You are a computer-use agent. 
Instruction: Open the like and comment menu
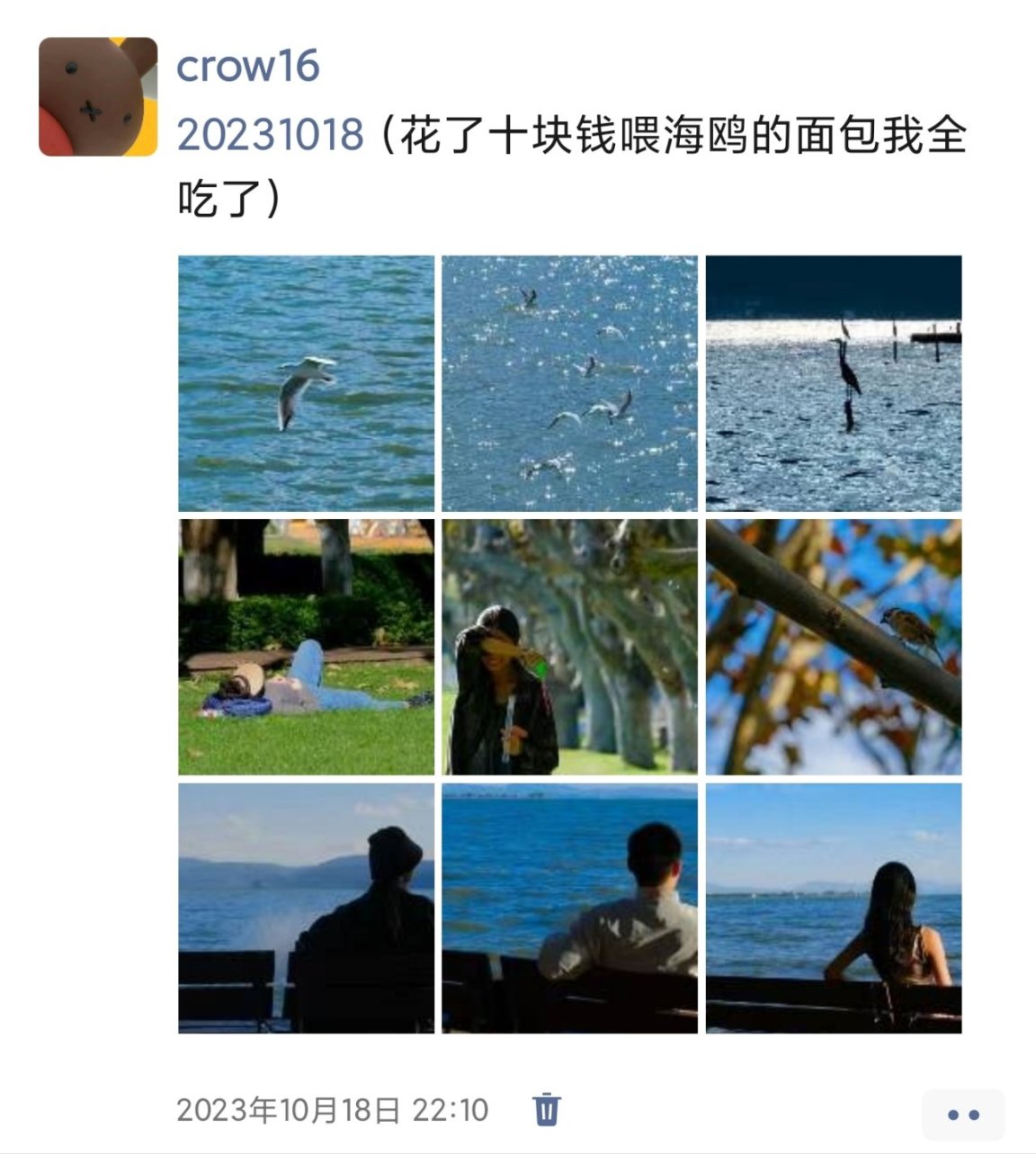(963, 1114)
